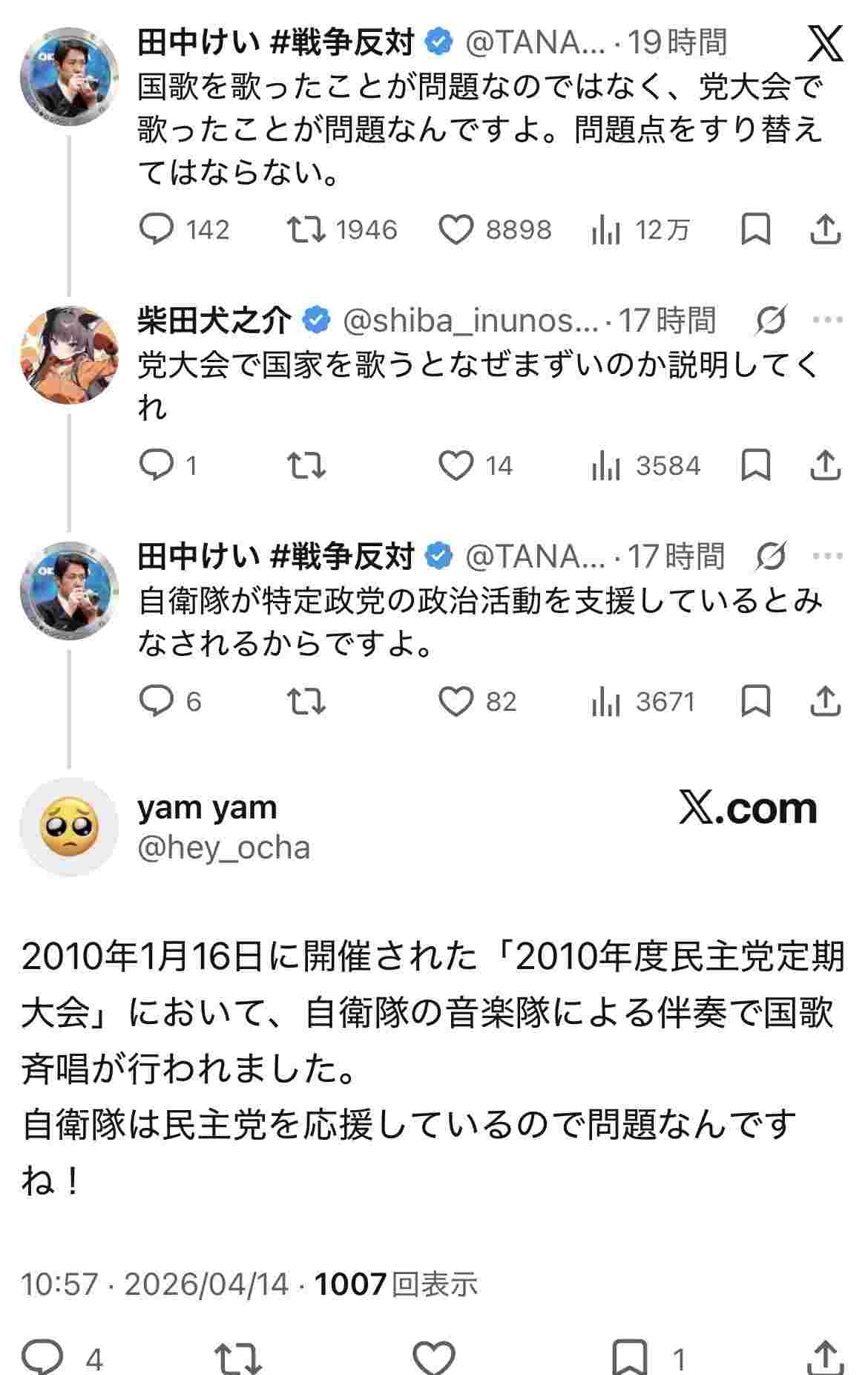Open 柴田犬之介's profile picture
Image resolution: width=868 pixels, height=1375 pixels.
pos(69,355)
